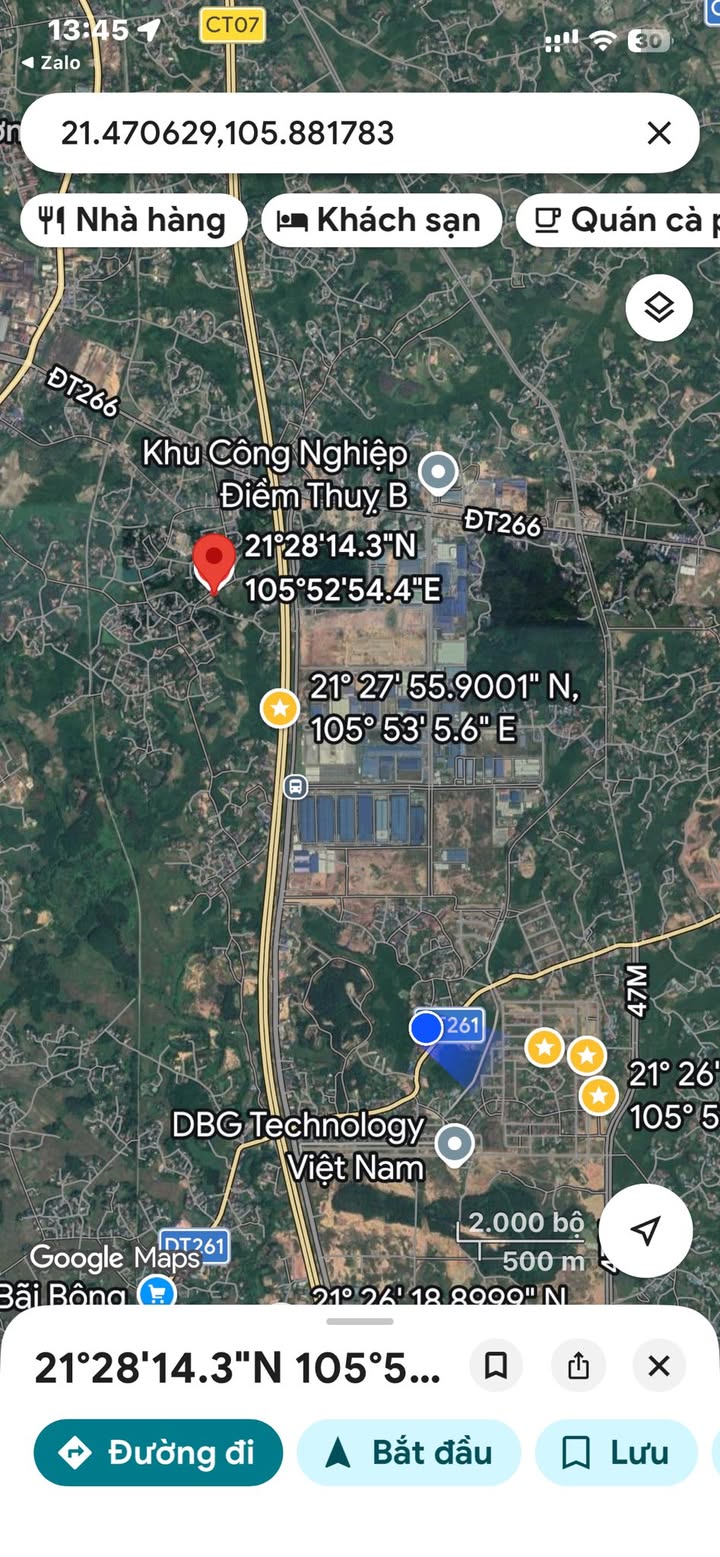
Task: Return to Zalo via back link
Action: coord(53,63)
